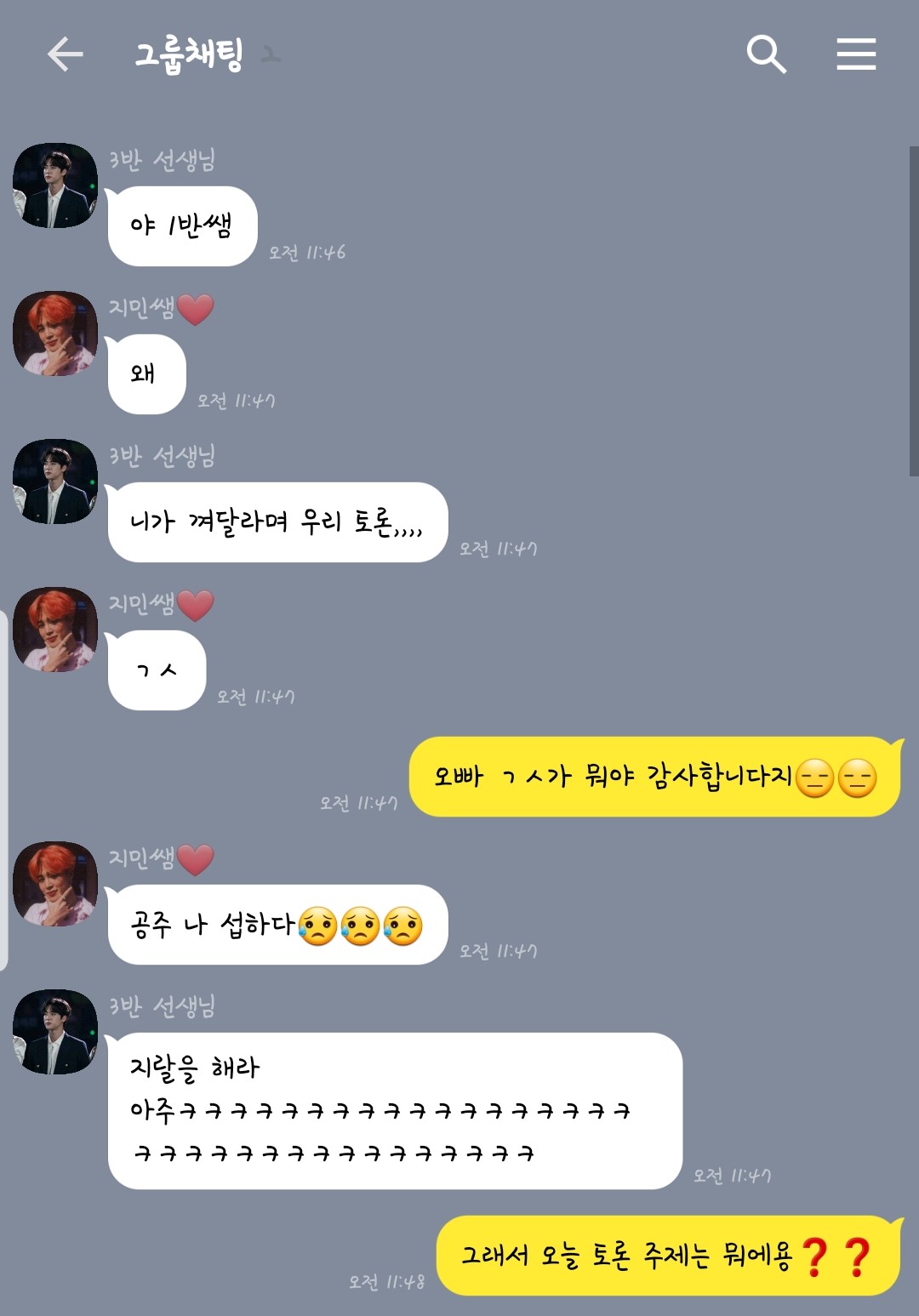Viewport: 919px width, 1316px height.
Task: Select 지민쌤's avatar near 공주 나 섭하다
Action: pyautogui.click(x=54, y=885)
